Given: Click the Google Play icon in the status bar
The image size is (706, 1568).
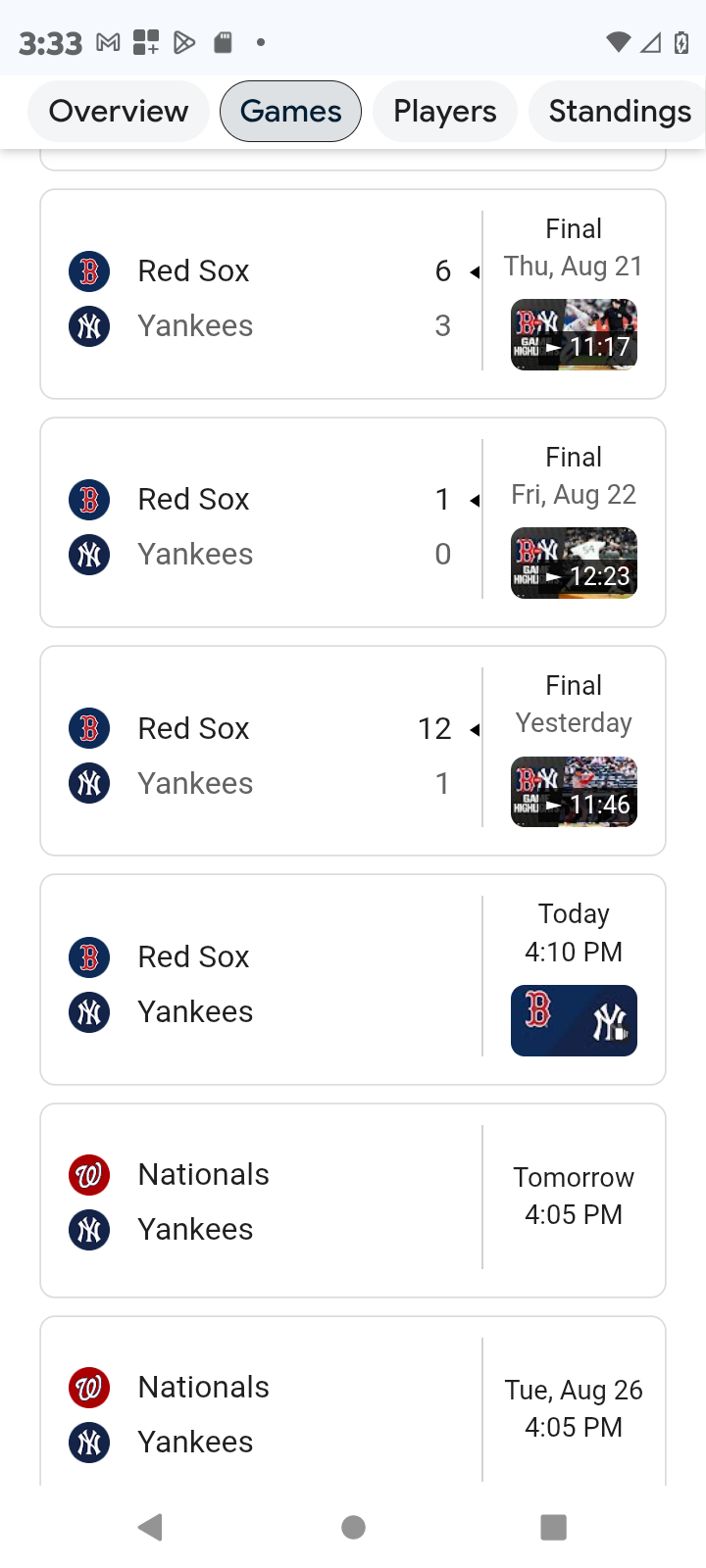Looking at the screenshot, I should (184, 41).
